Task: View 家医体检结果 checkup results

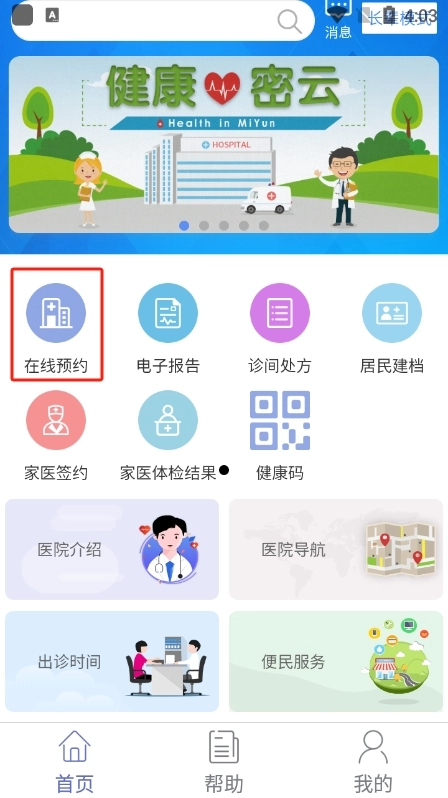Action: point(168,436)
